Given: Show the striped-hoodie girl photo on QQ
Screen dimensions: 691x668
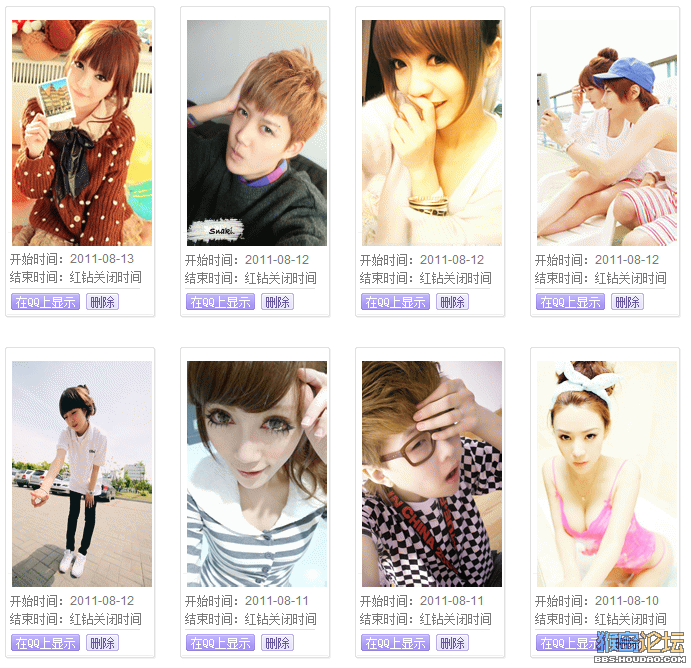Looking at the screenshot, I should click(x=220, y=643).
